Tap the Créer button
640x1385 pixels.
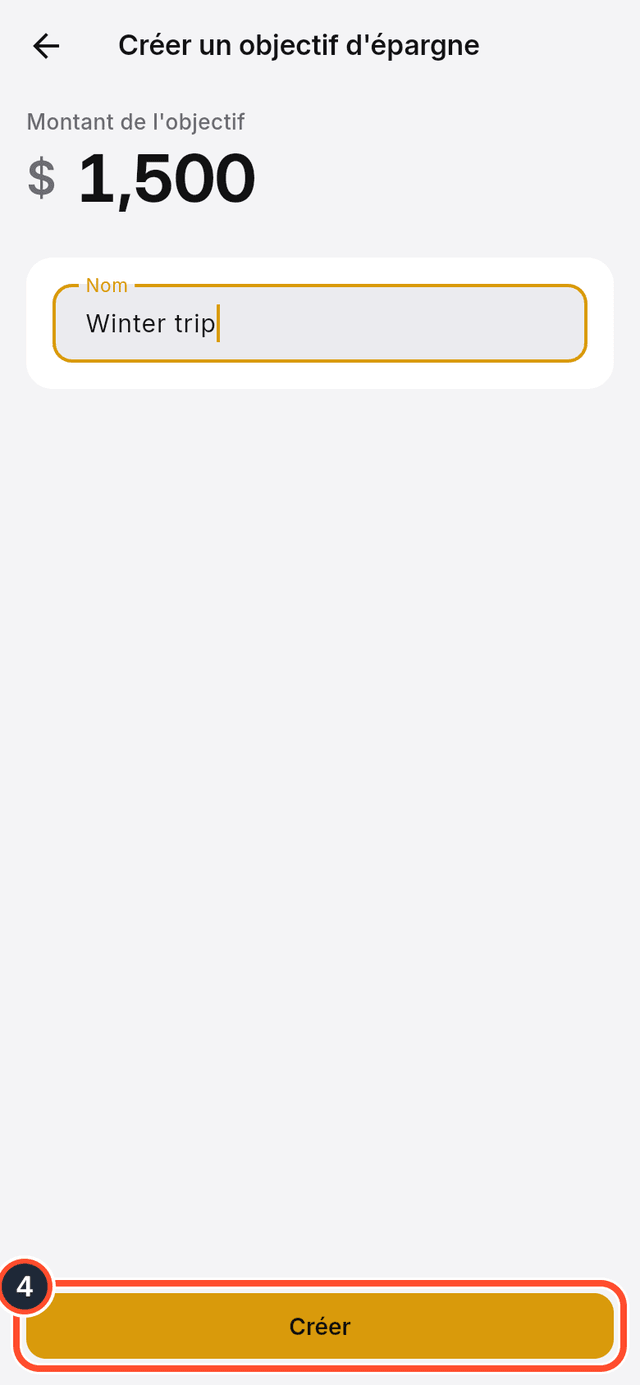(x=320, y=1326)
